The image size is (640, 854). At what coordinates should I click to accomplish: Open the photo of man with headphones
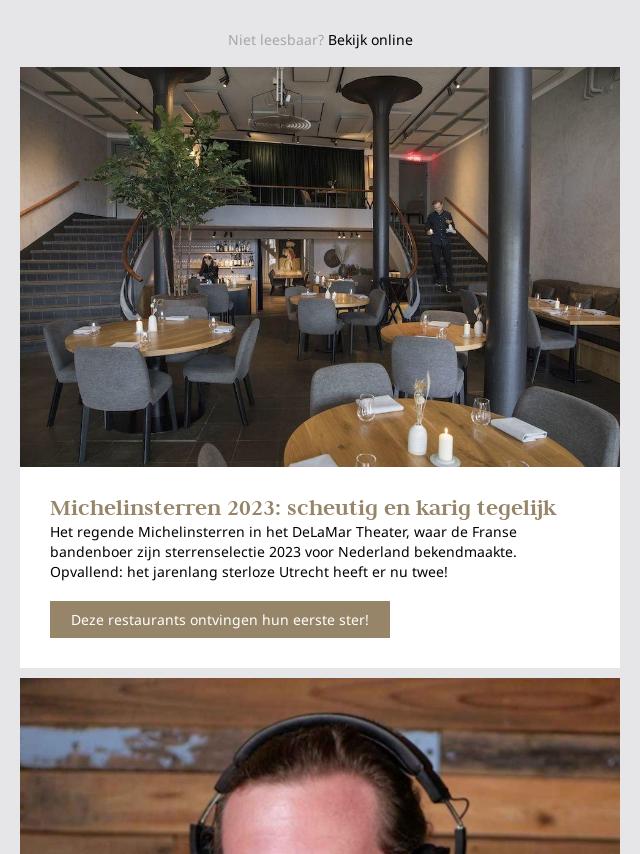tap(320, 766)
